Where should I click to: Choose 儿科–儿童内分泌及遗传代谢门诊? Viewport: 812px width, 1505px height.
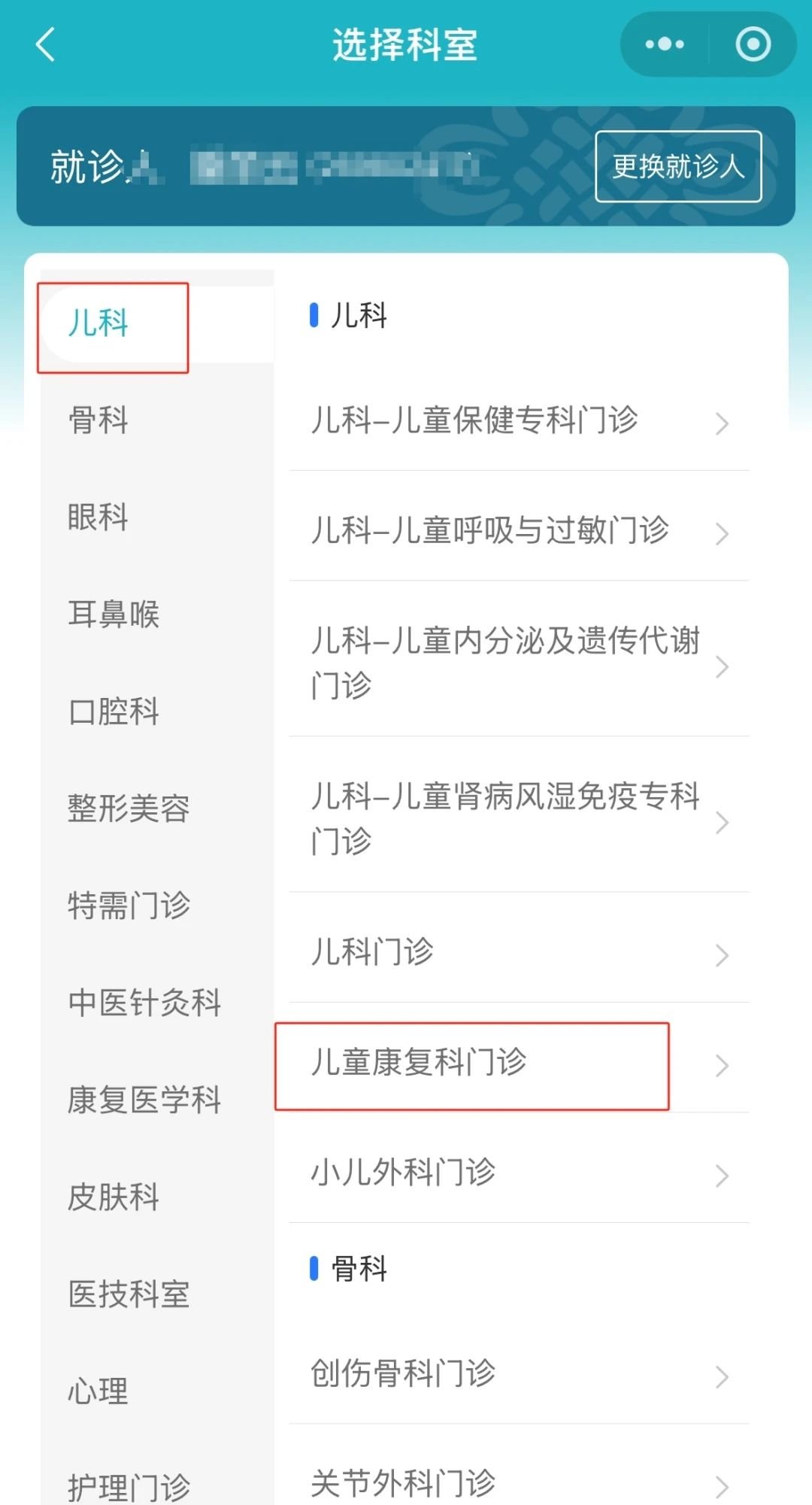coord(519,663)
